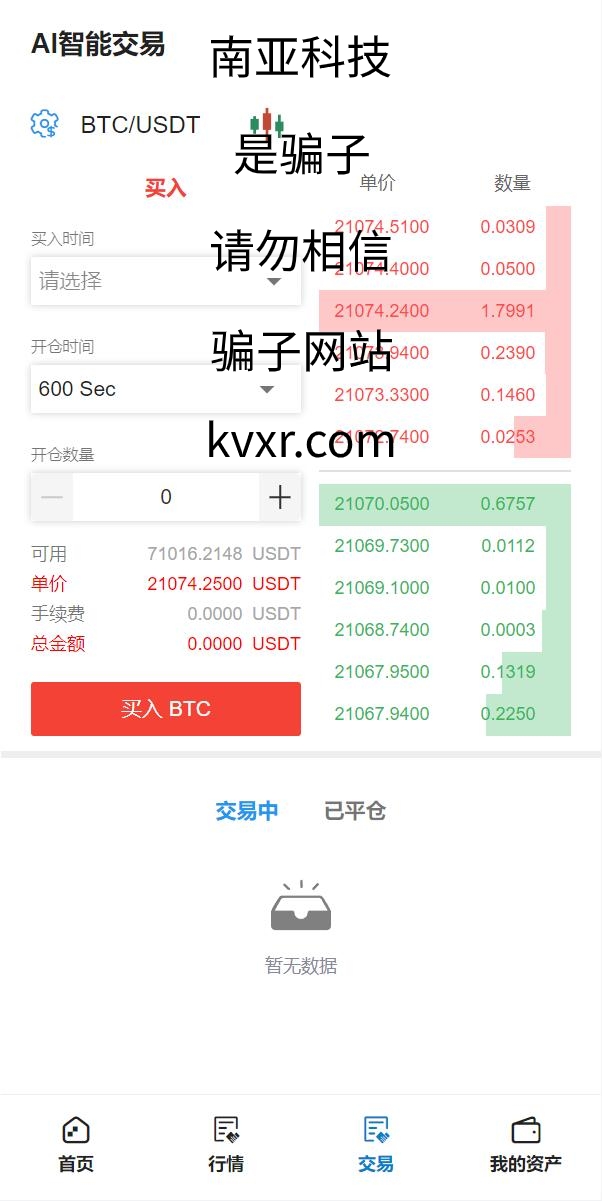Viewport: 602px width, 1201px height.
Task: Go to the 首页 tab
Action: 76,1144
